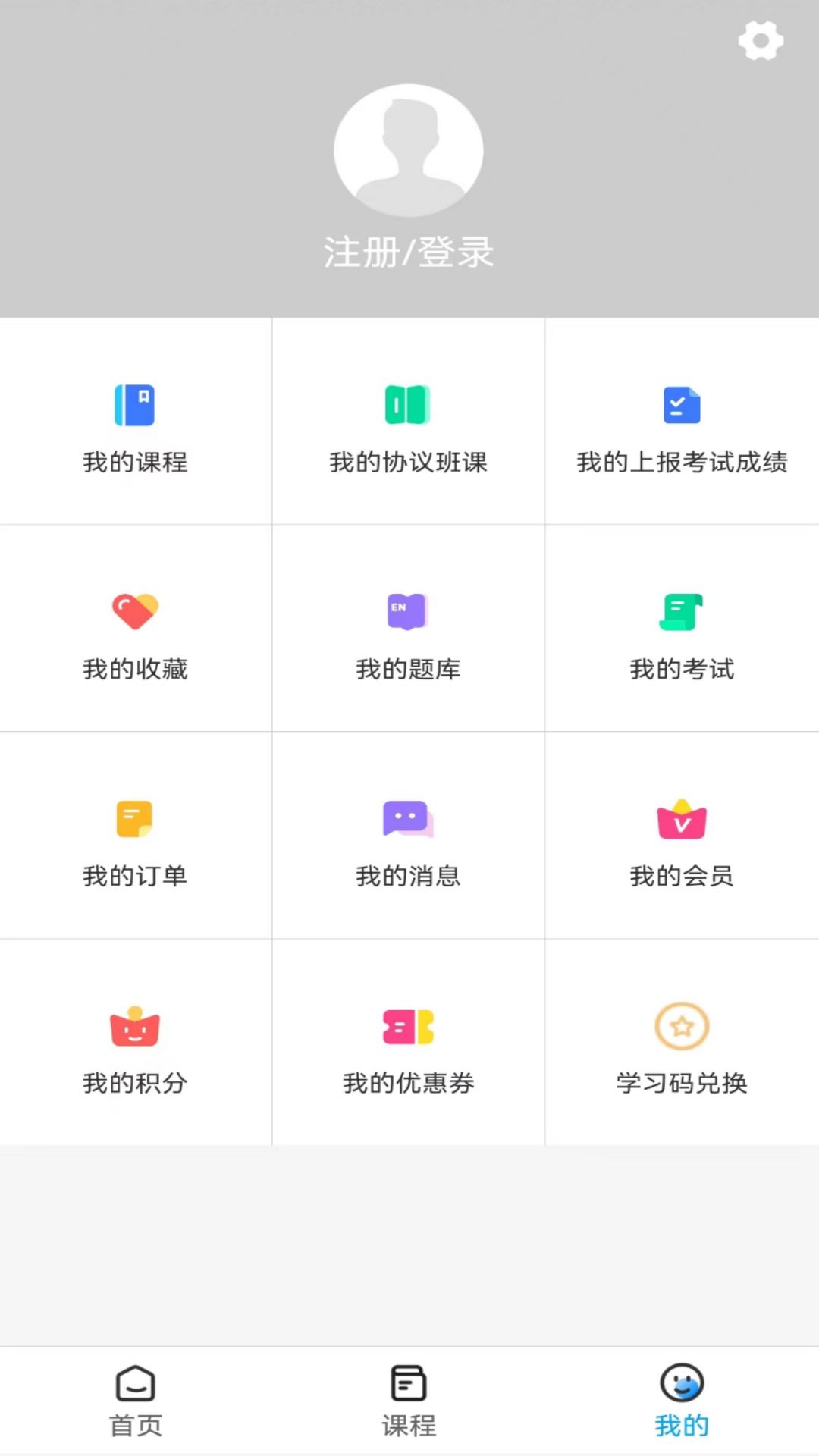Viewport: 819px width, 1456px height.
Task: Open 我的题库 question bank
Action: 408,633
